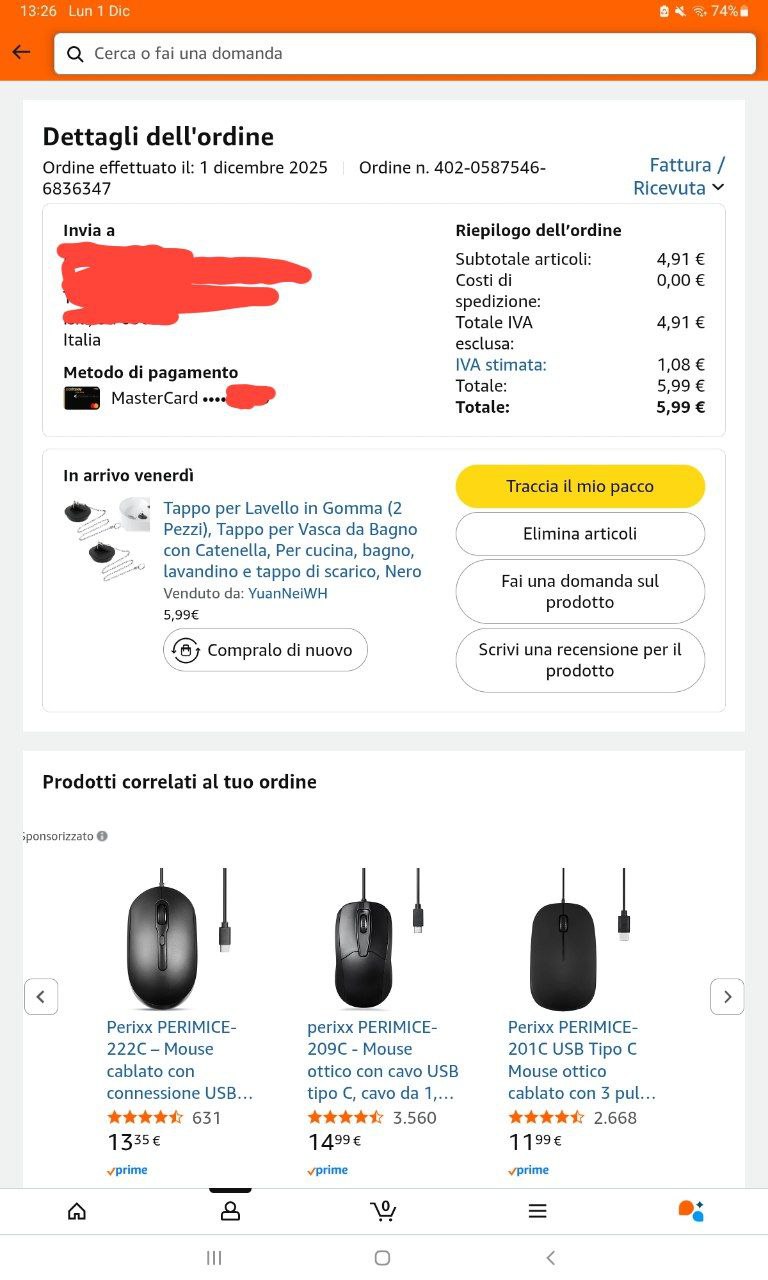The width and height of the screenshot is (768, 1280).
Task: Go back using the top-left arrow
Action: coord(21,53)
